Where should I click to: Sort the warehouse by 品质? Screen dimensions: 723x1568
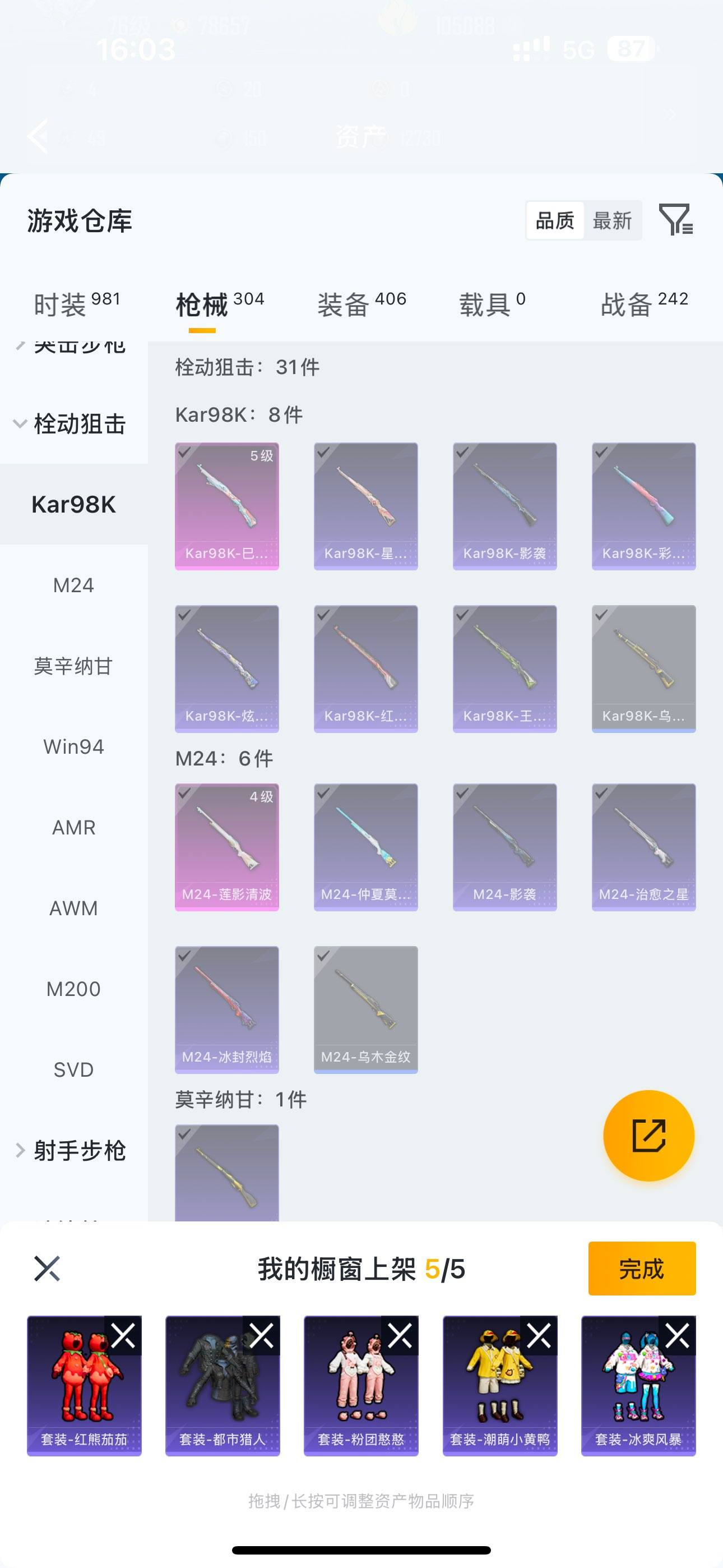coord(555,220)
